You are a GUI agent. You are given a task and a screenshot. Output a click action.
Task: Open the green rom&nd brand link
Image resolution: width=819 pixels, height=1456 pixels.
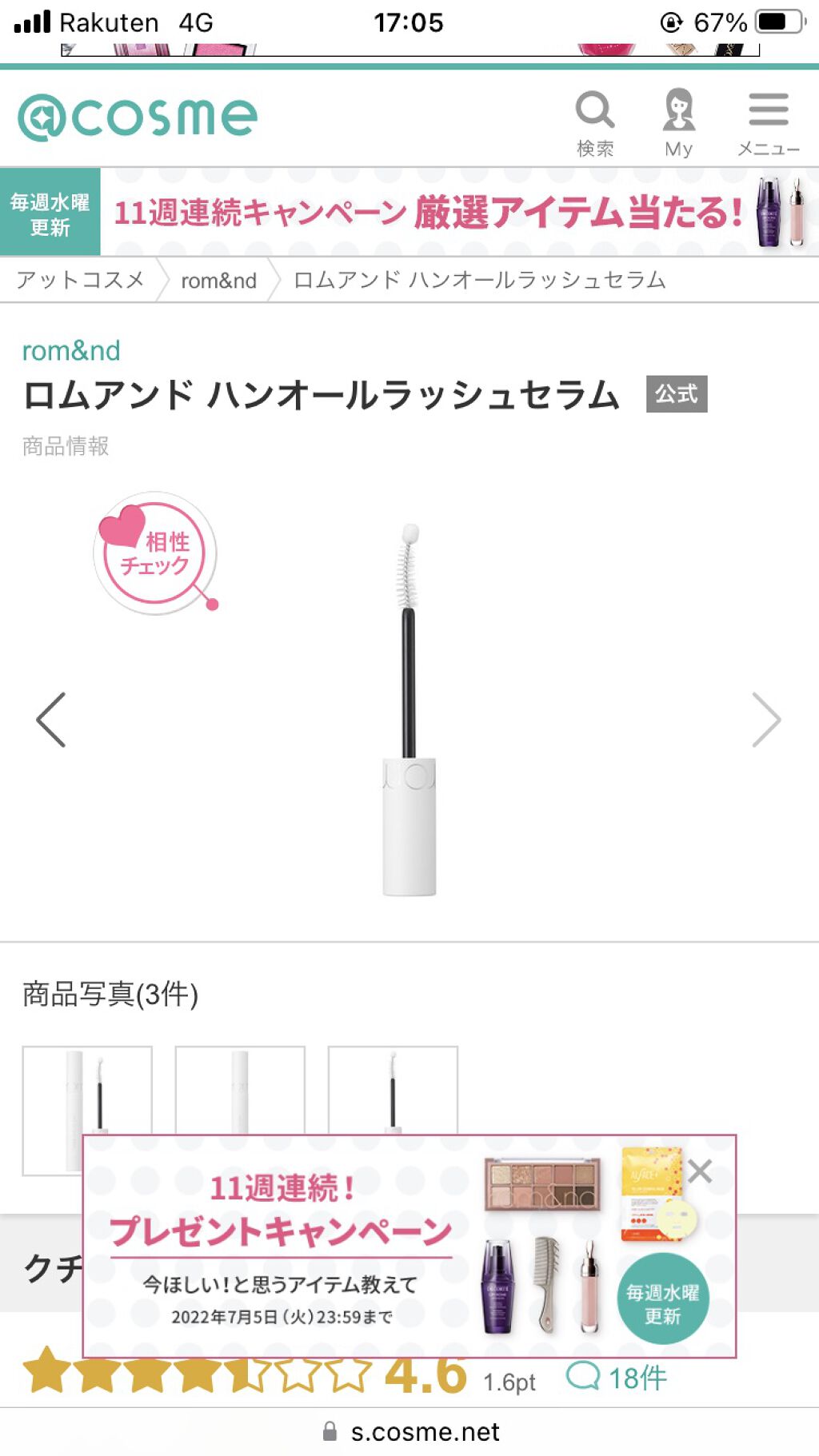(x=71, y=350)
